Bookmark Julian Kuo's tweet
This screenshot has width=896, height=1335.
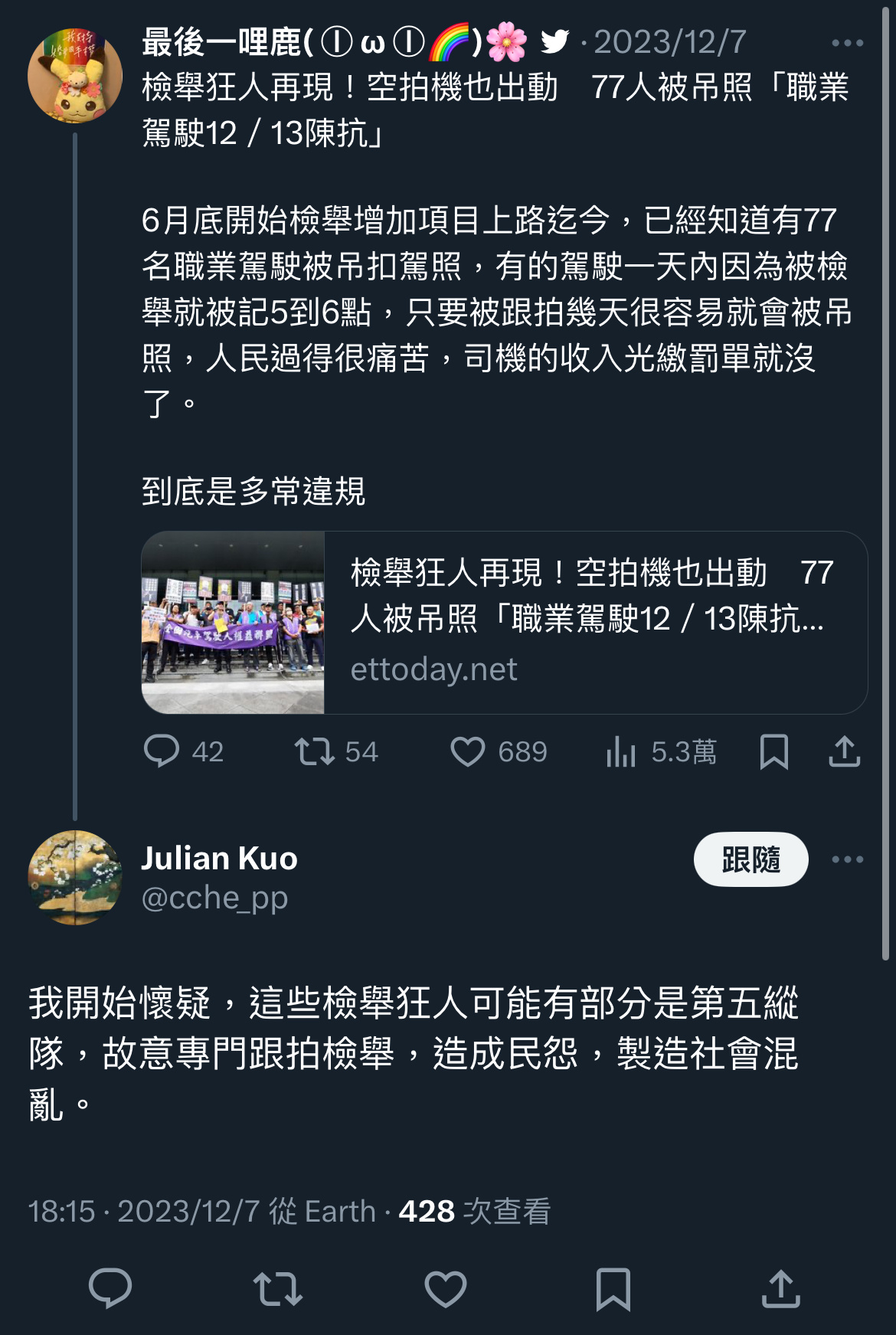coord(613,1288)
